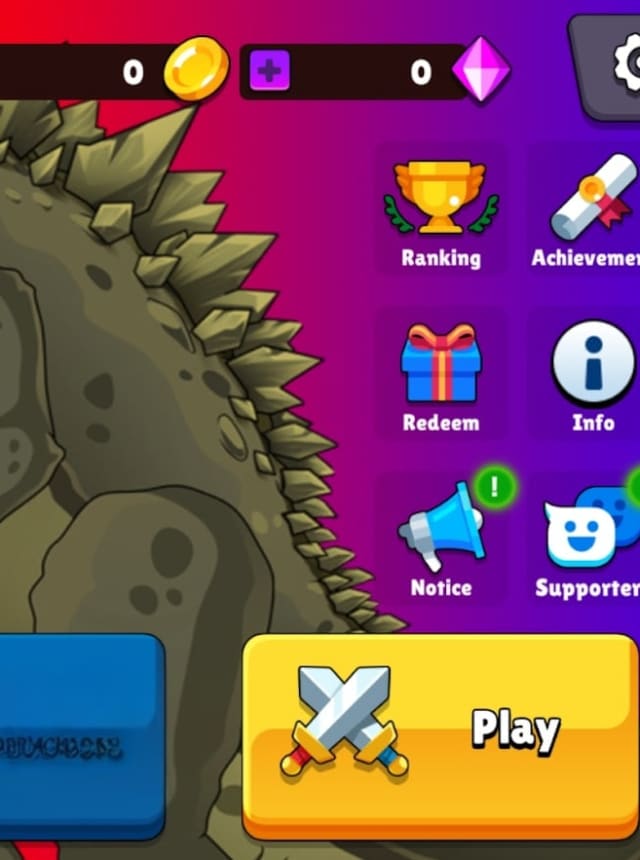Tap the purple plus to add gems
Image resolution: width=640 pixels, height=860 pixels.
pyautogui.click(x=269, y=72)
